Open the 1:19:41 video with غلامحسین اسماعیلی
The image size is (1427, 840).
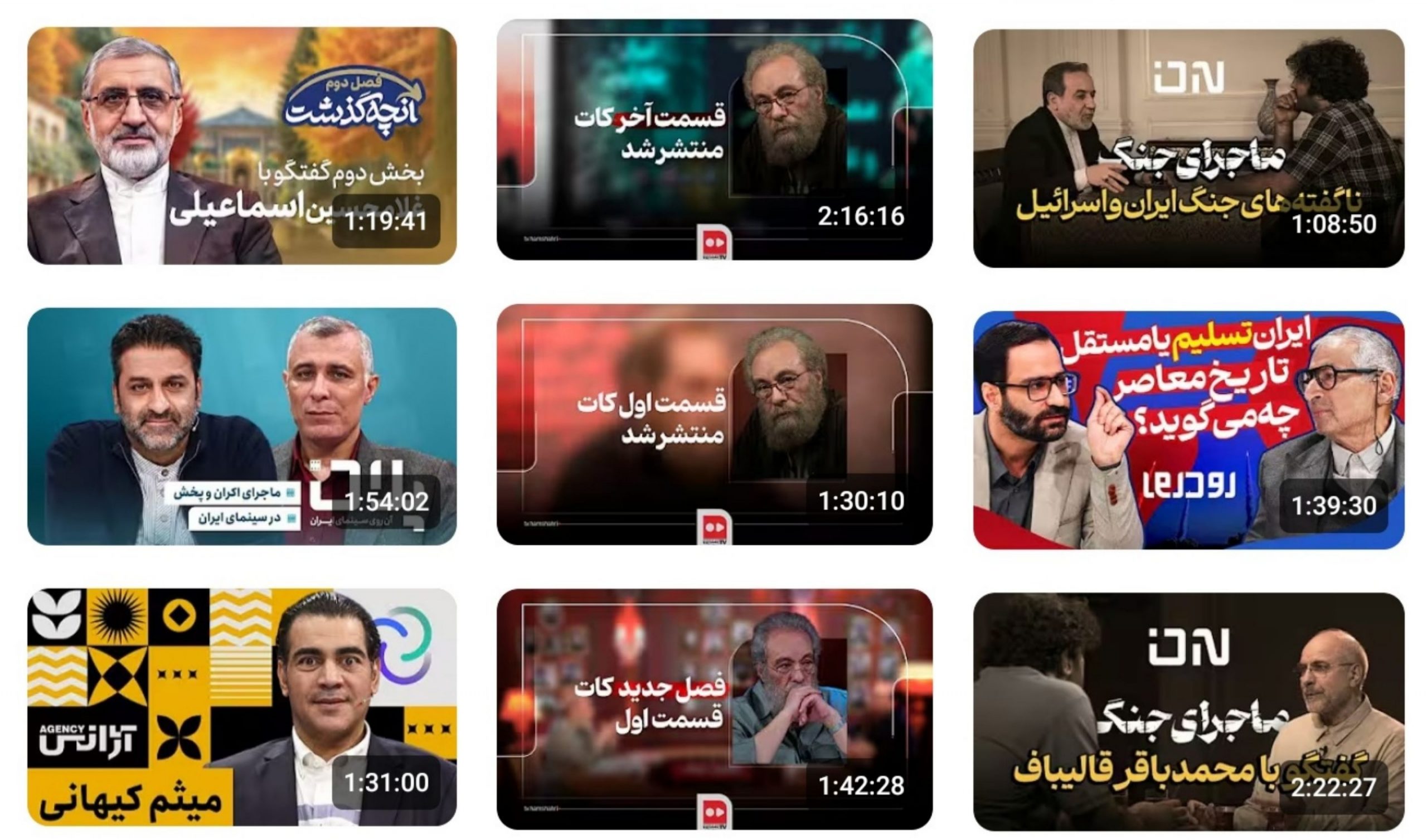[242, 145]
